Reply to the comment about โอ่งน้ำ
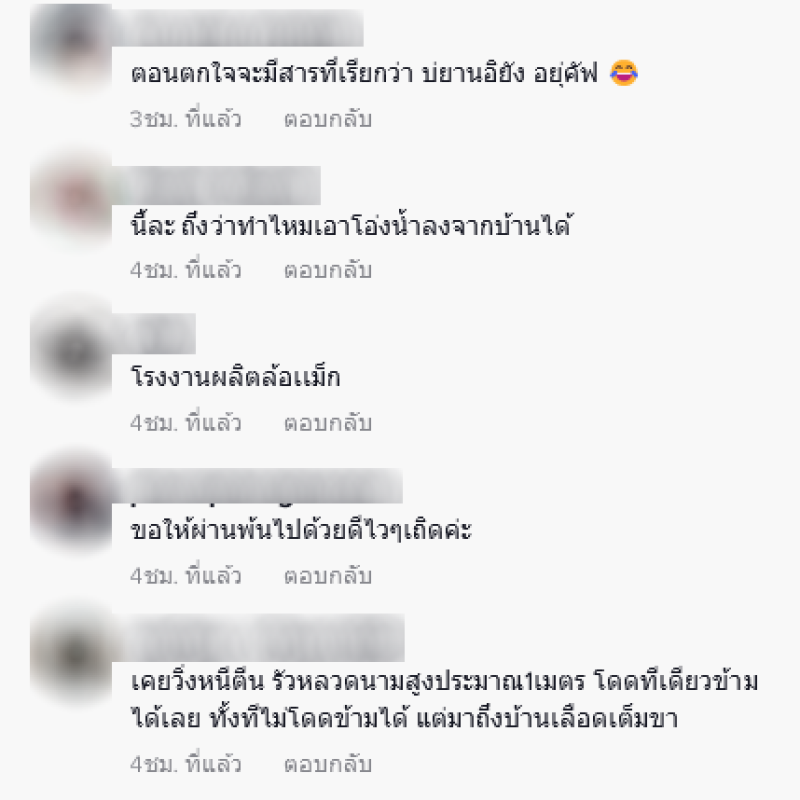This screenshot has width=800, height=800. coord(327,270)
